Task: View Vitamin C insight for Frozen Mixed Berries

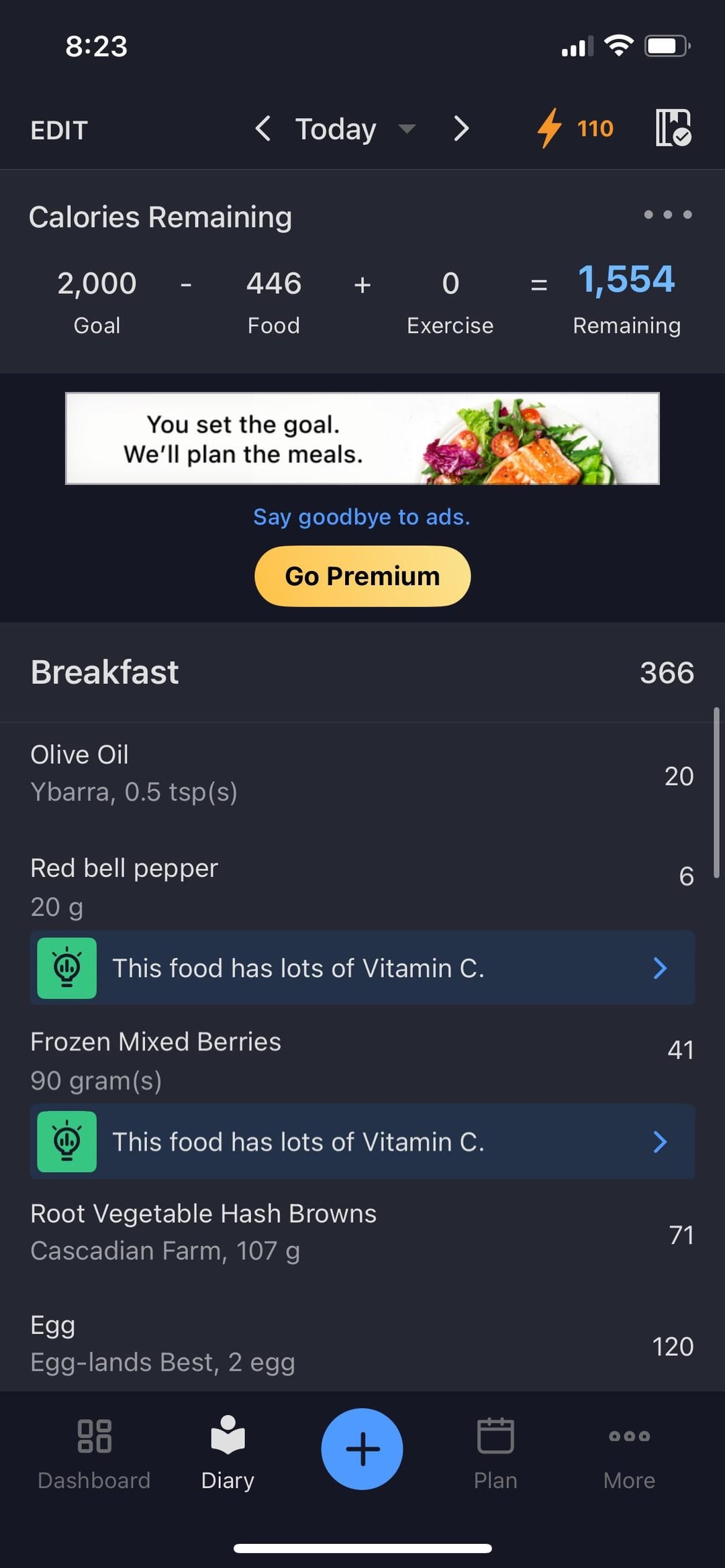Action: (x=362, y=1142)
